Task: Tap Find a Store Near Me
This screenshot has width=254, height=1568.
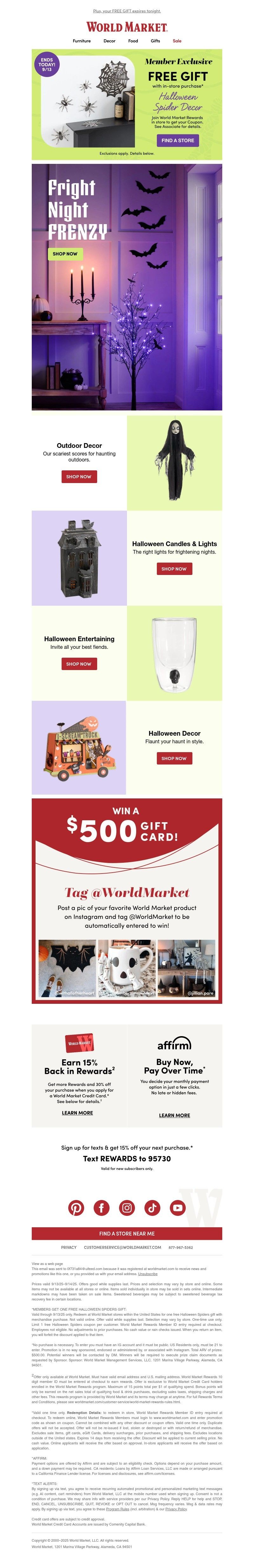Action: (127, 1234)
